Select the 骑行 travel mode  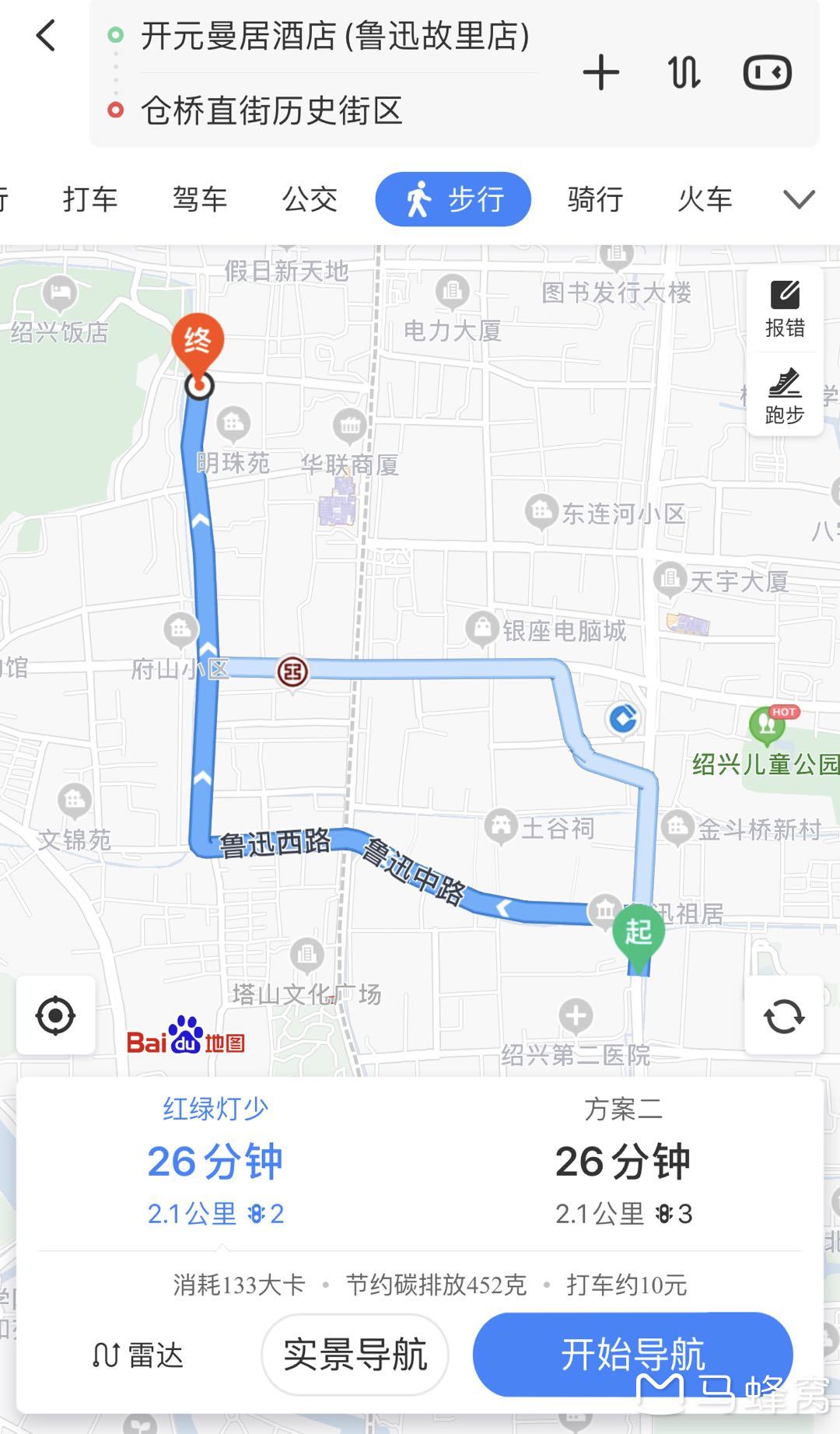coord(595,199)
